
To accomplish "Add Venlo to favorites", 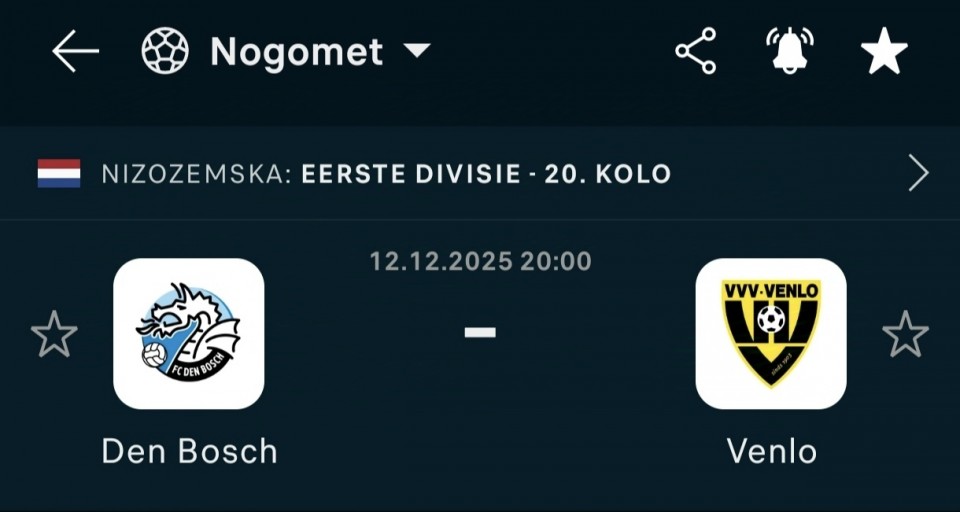I will click(x=905, y=334).
